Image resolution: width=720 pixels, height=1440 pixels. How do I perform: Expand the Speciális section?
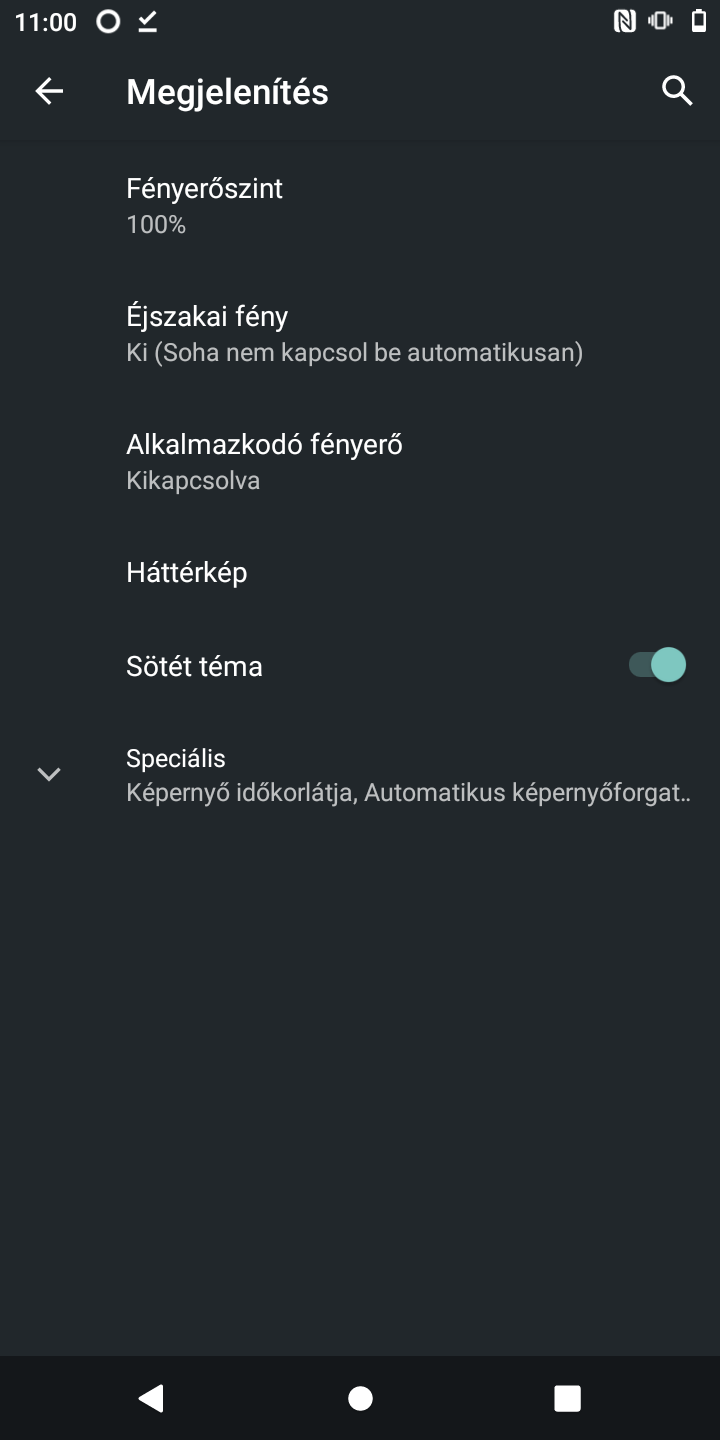360,775
